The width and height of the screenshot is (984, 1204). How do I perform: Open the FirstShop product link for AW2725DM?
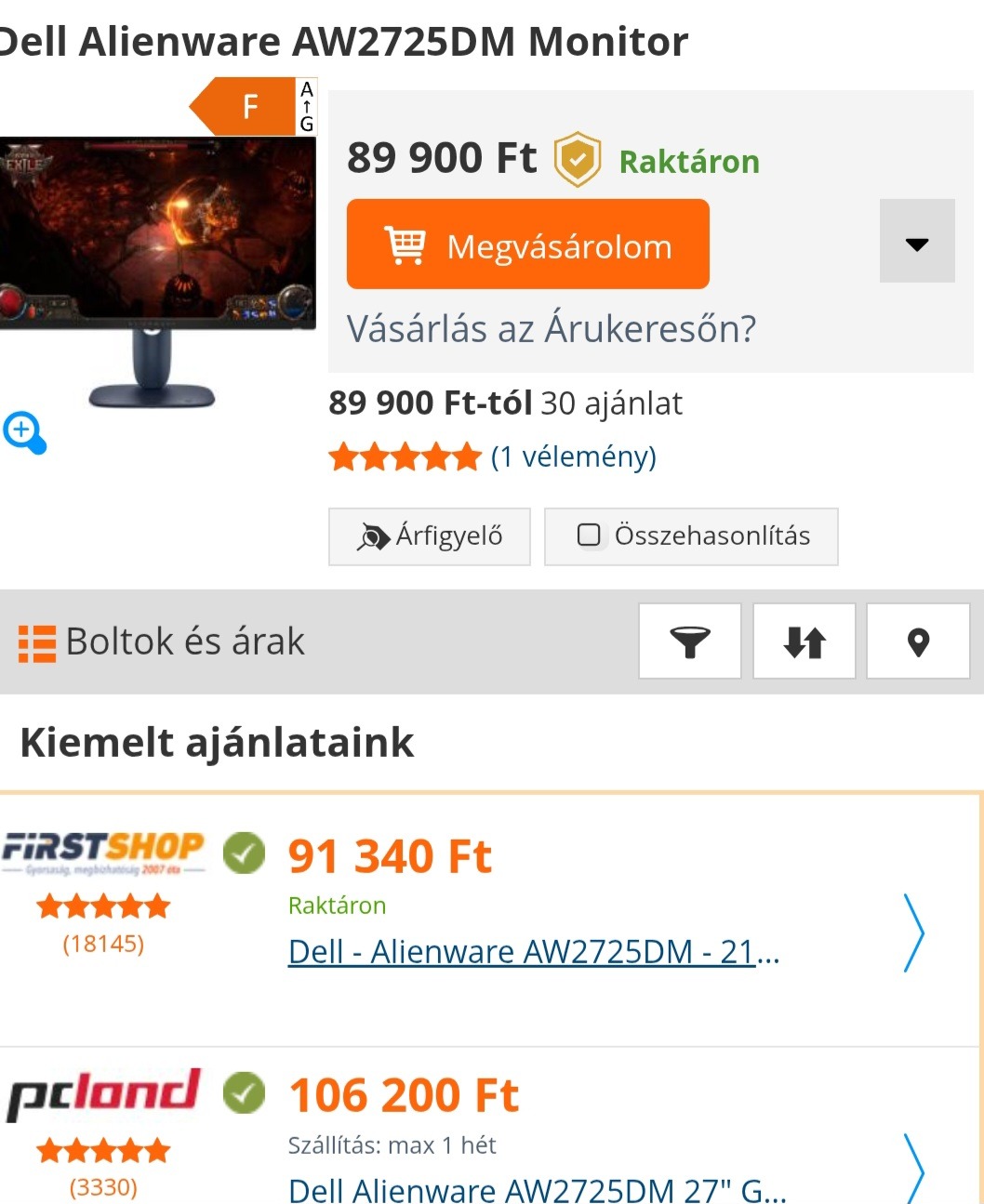[x=533, y=952]
